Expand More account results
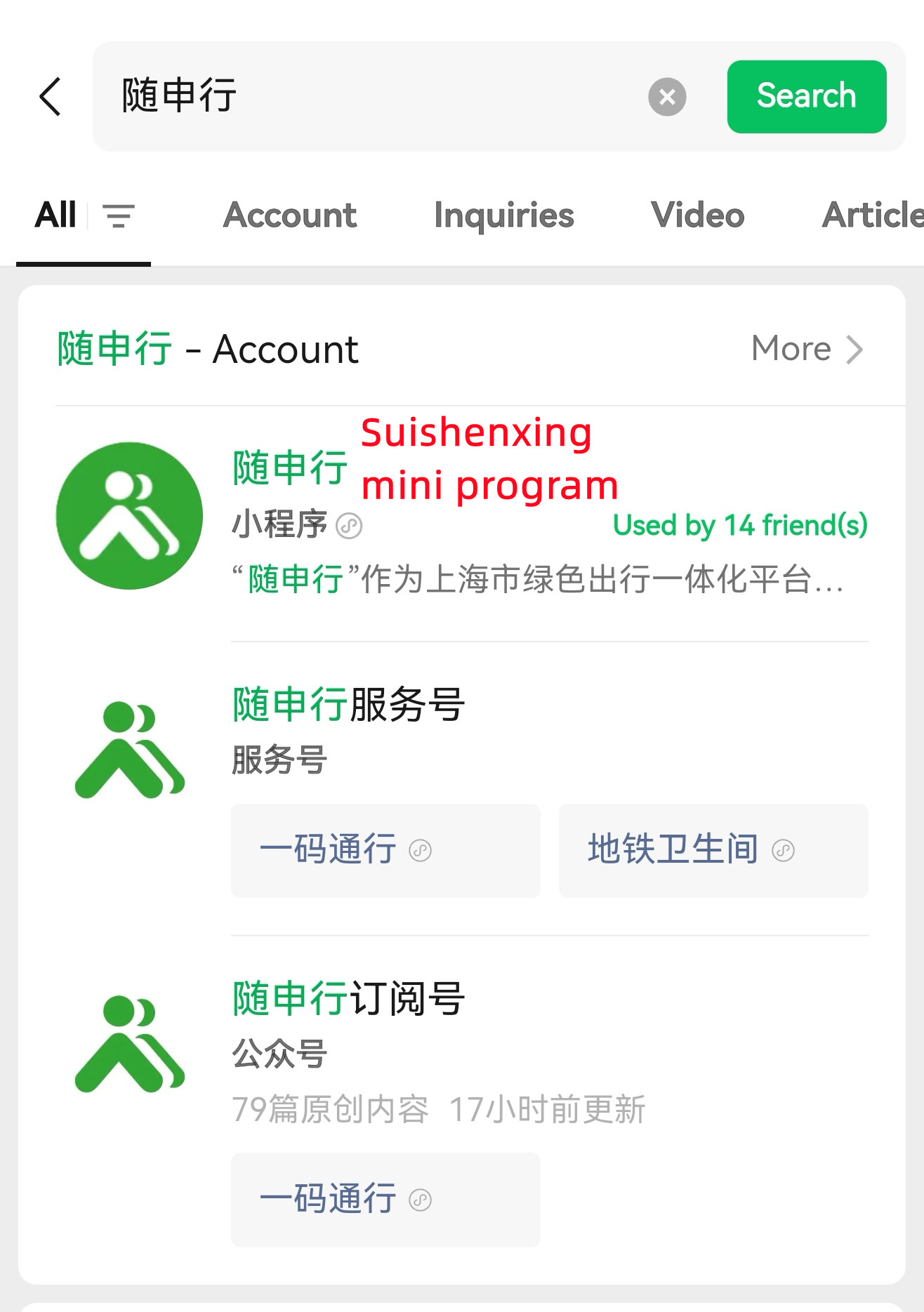 pyautogui.click(x=807, y=349)
